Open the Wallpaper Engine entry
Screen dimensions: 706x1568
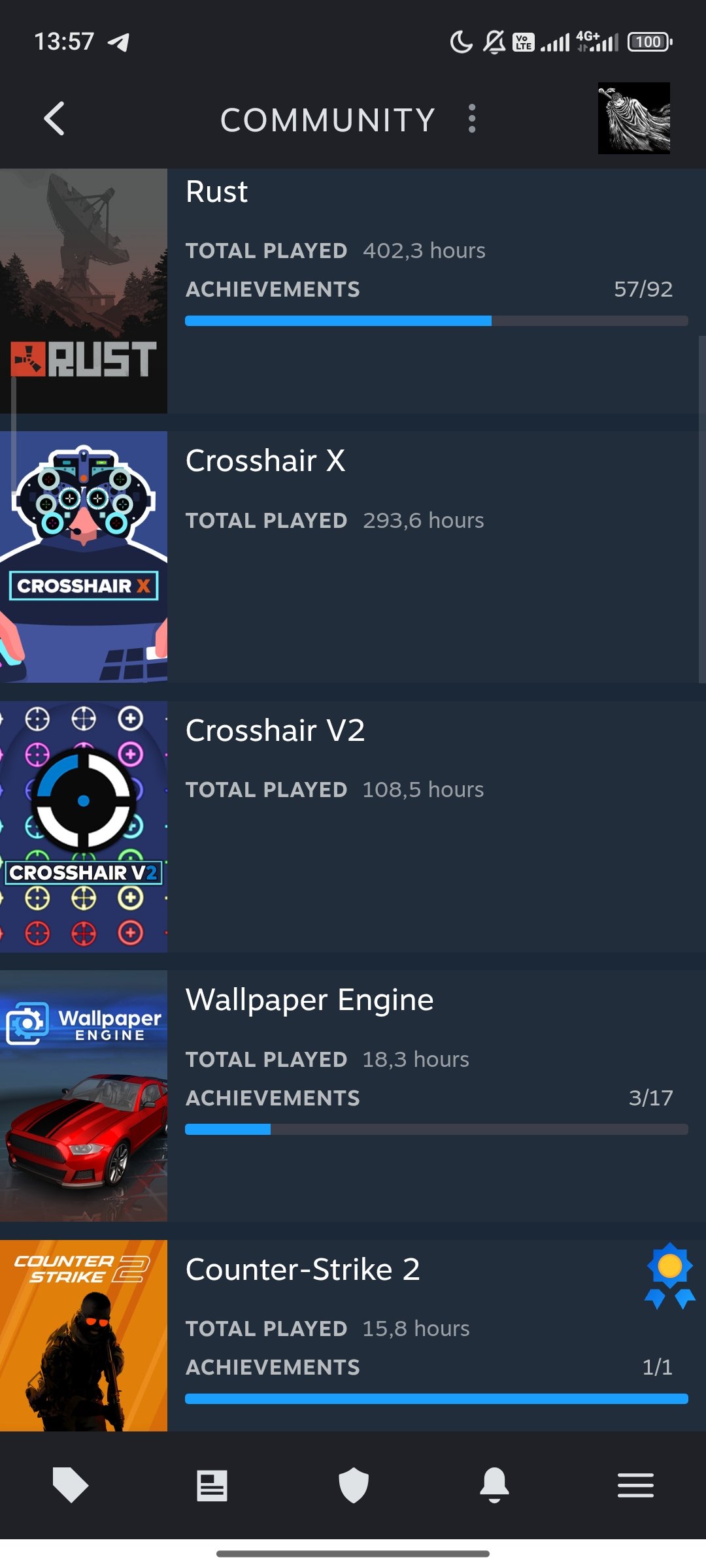point(309,1000)
